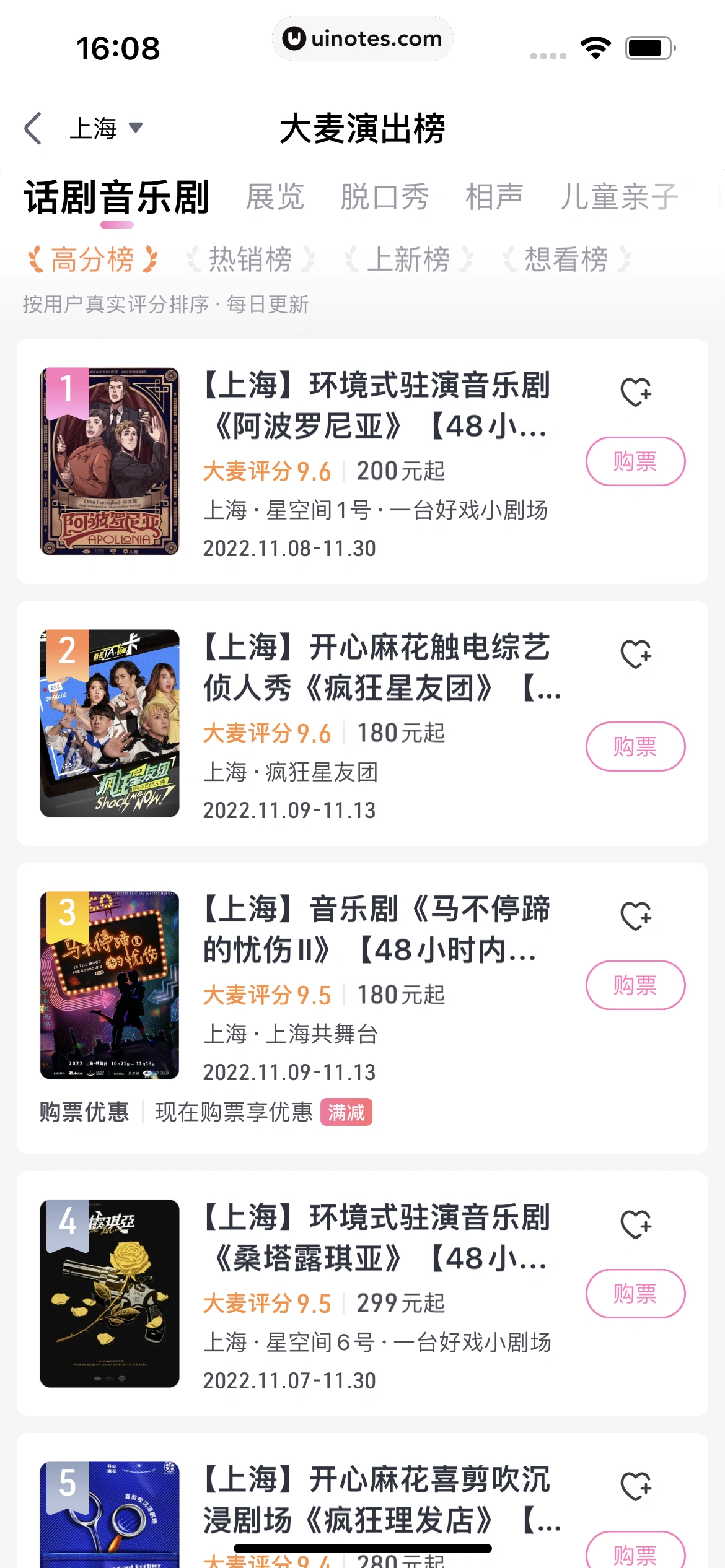The width and height of the screenshot is (725, 1568).
Task: Buy tickets for 《马不停蹄的忧伤II》
Action: pos(635,985)
